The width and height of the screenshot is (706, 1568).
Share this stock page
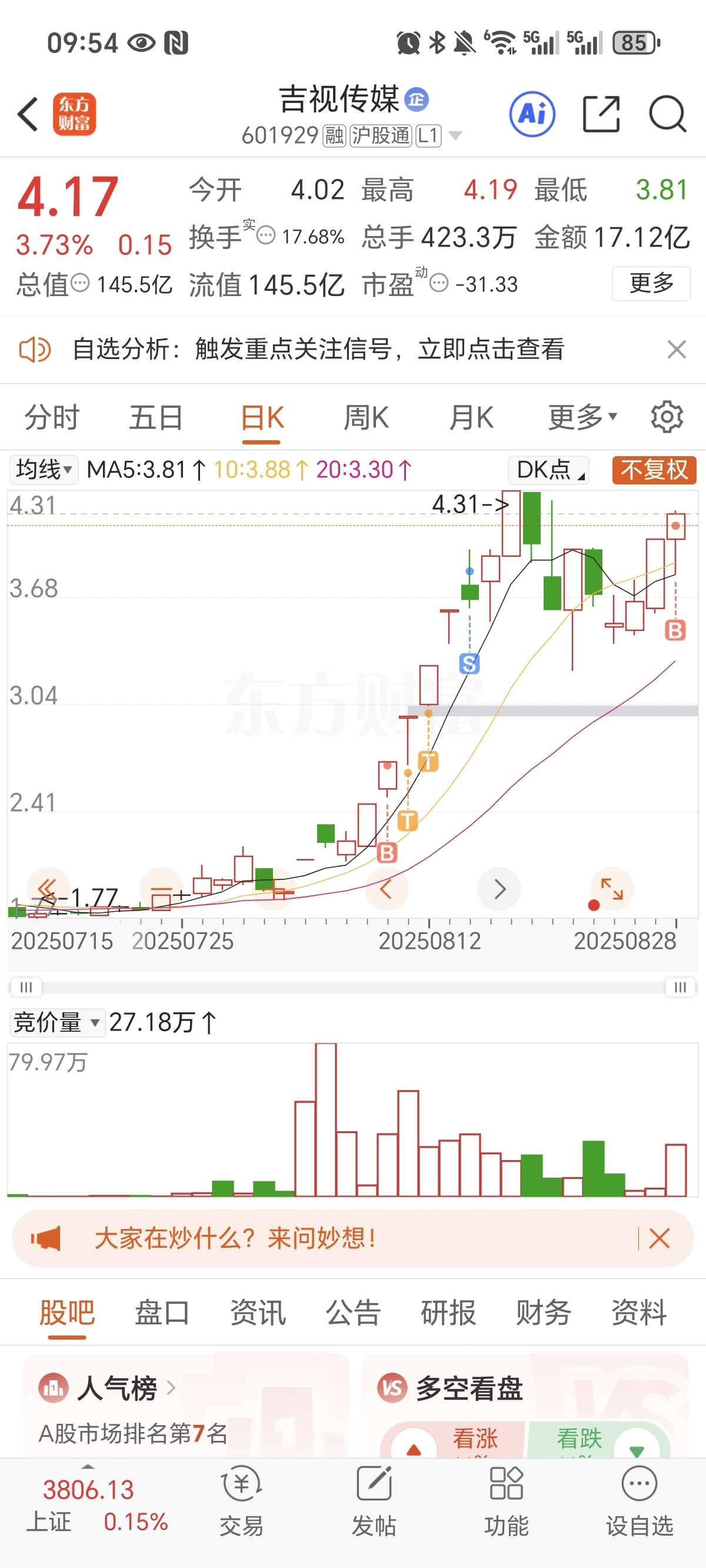[x=601, y=114]
